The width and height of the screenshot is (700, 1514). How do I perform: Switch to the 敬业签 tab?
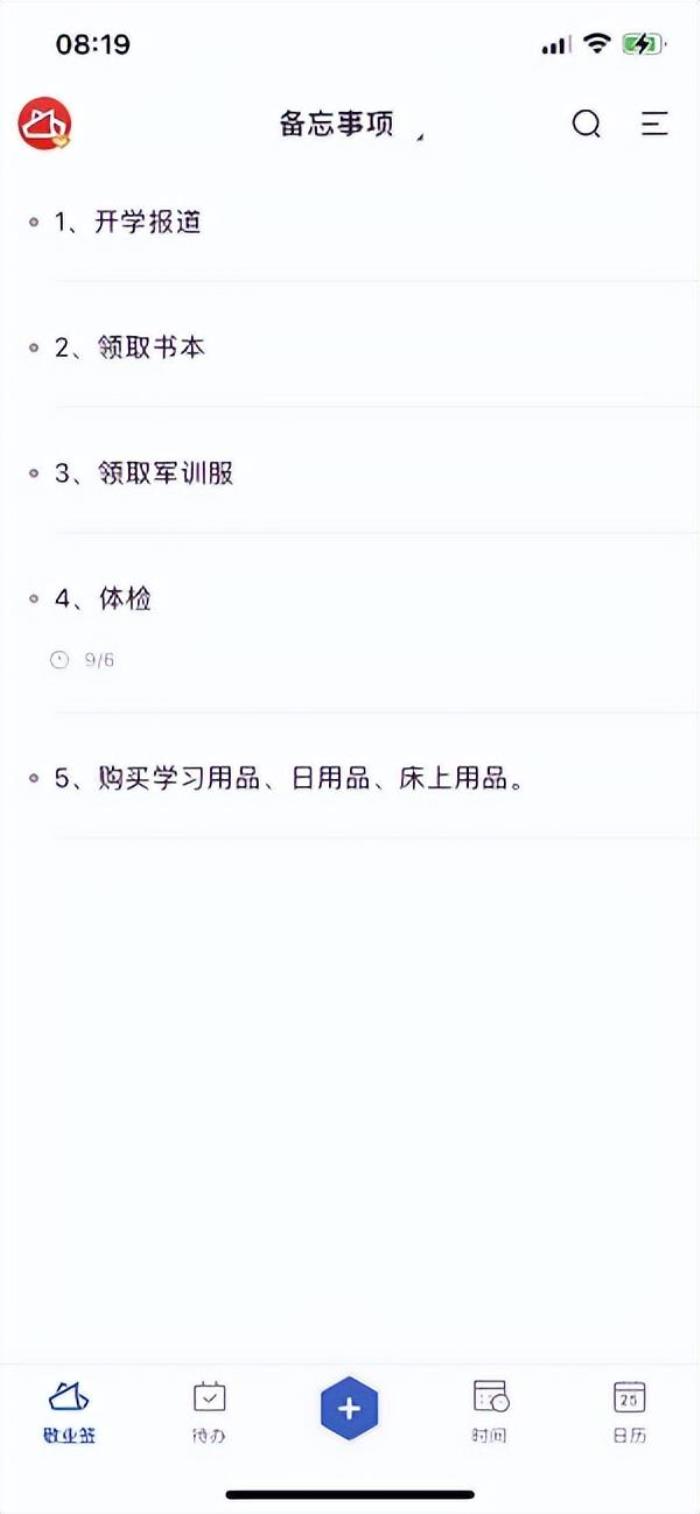[x=69, y=1410]
